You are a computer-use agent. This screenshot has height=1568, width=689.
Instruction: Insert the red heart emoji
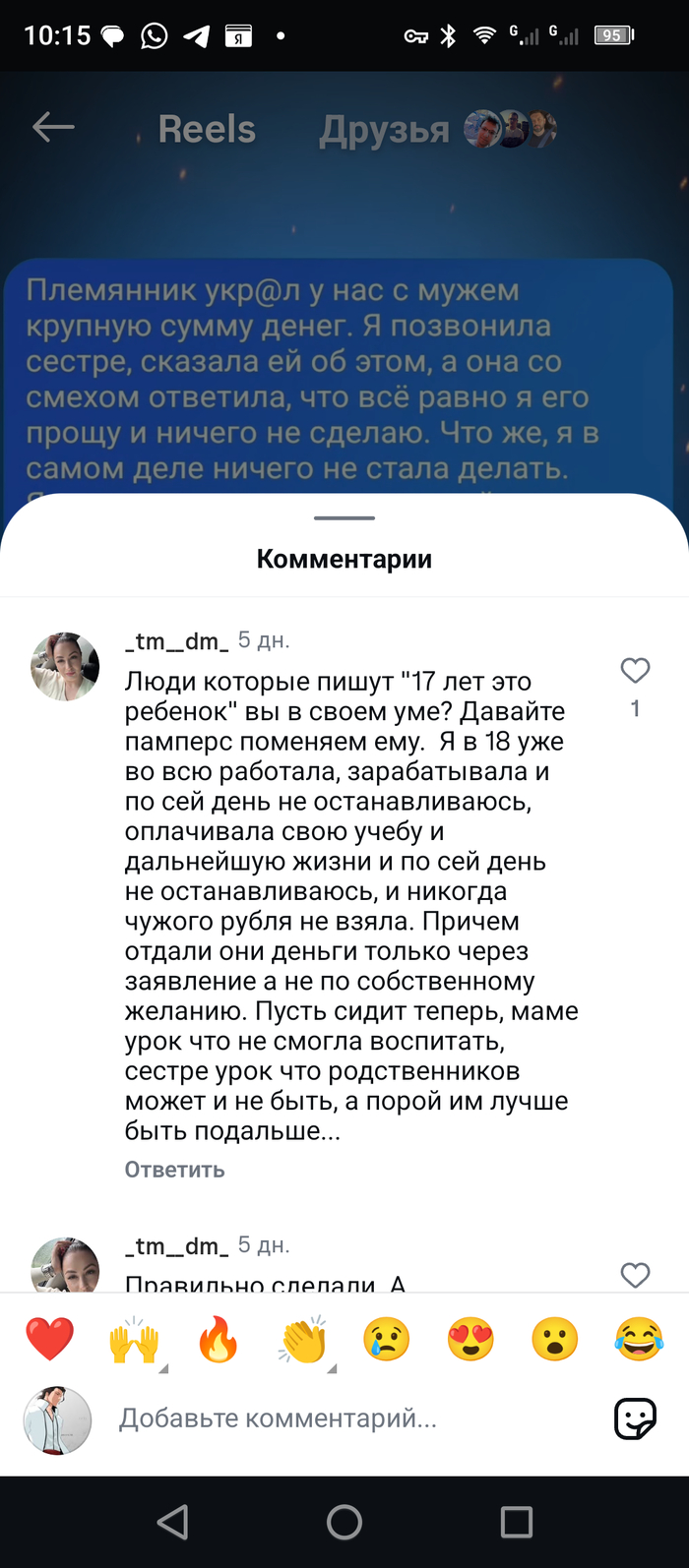coord(49,1340)
